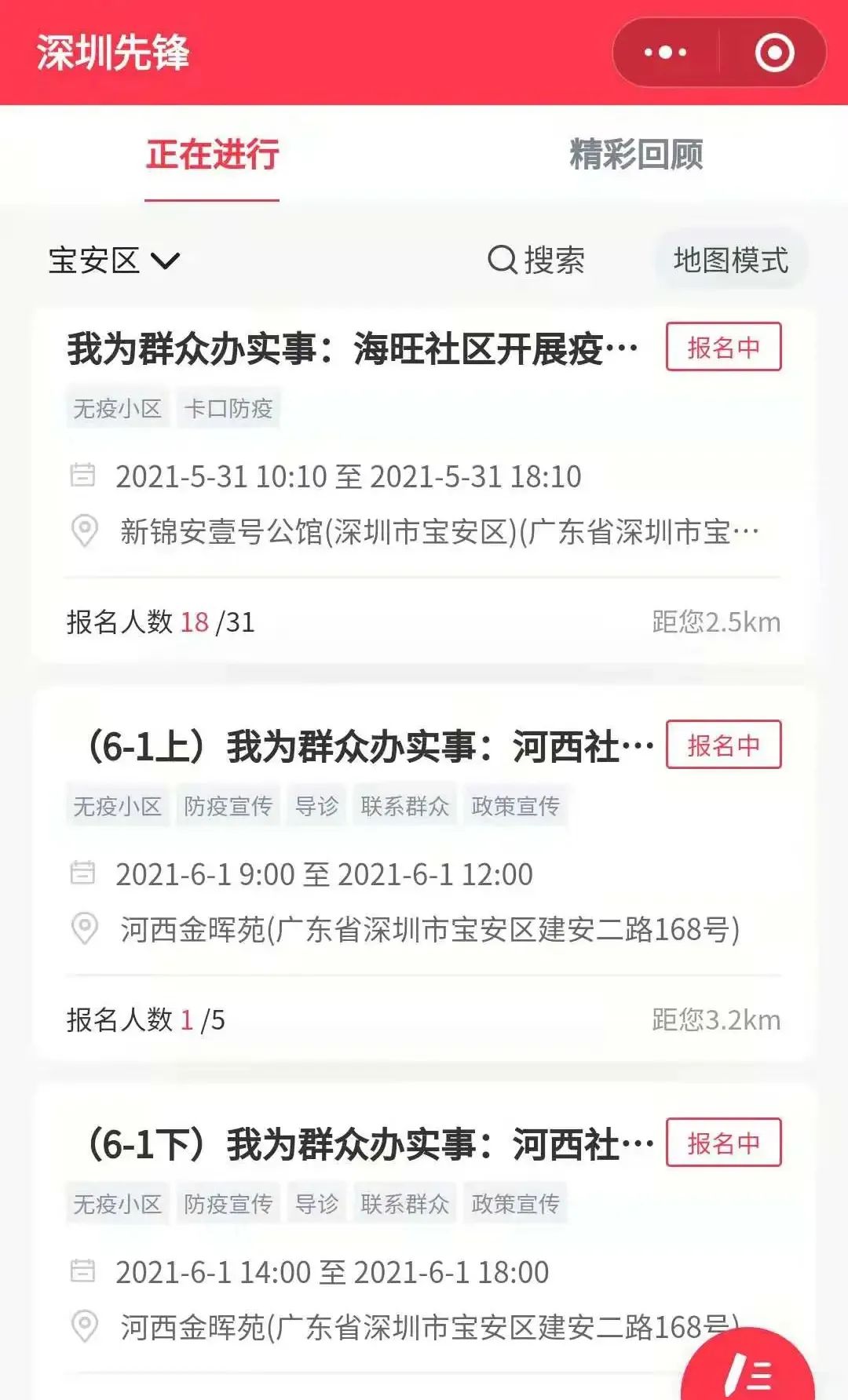Tap the red floating edit-list button

747,1366
